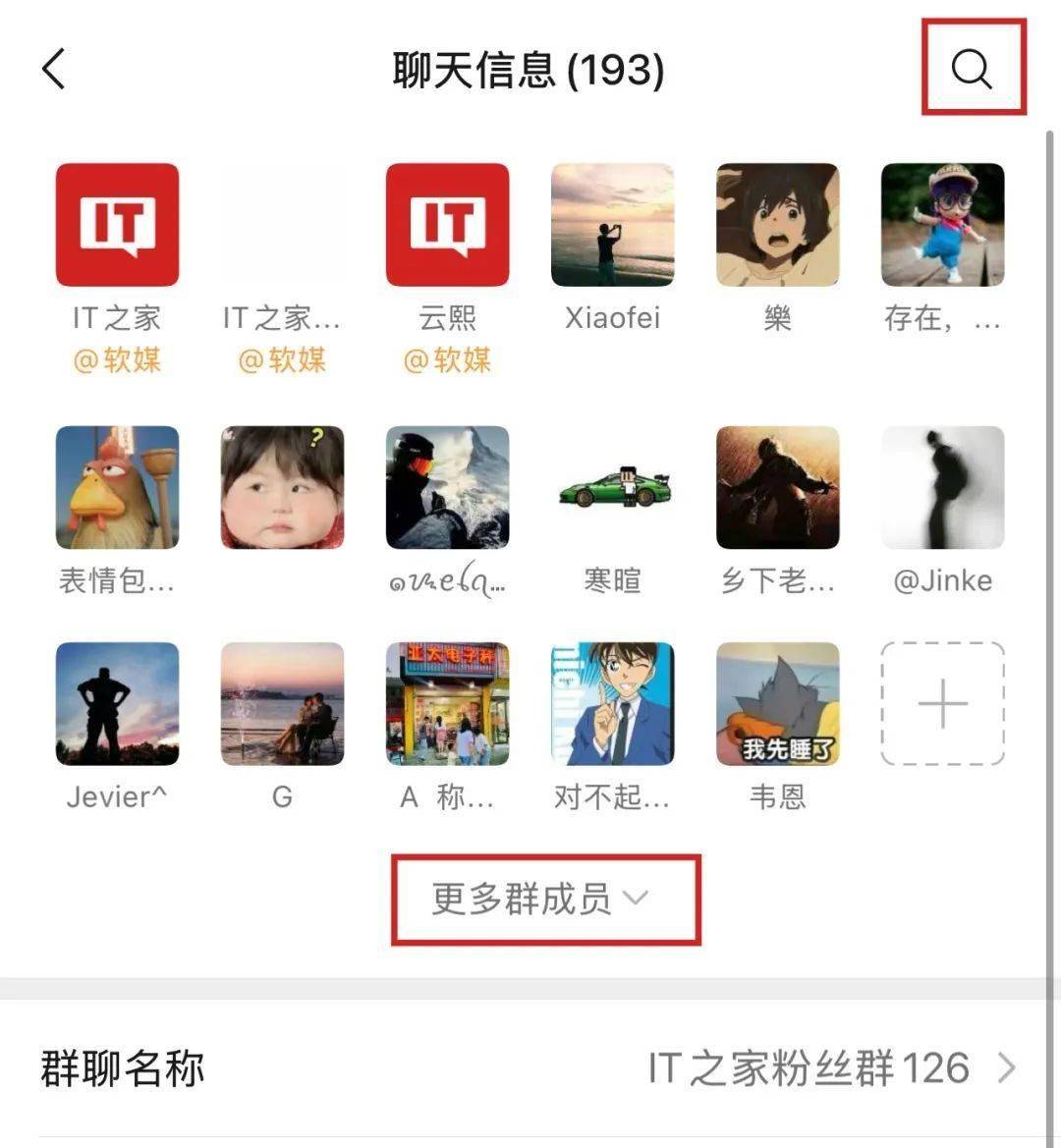
Task: Open member 寒暄 with green car avatar
Action: (x=612, y=487)
